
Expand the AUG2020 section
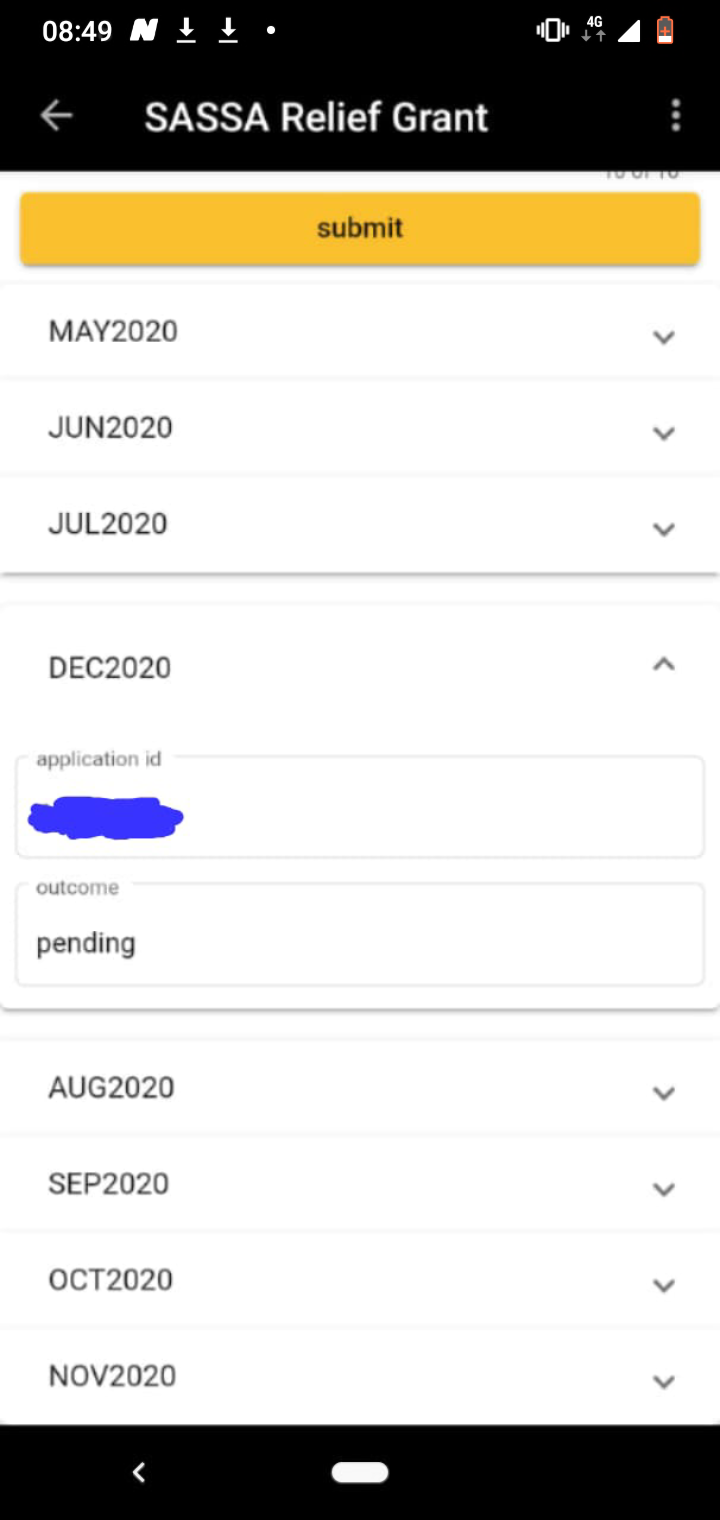click(x=360, y=1088)
